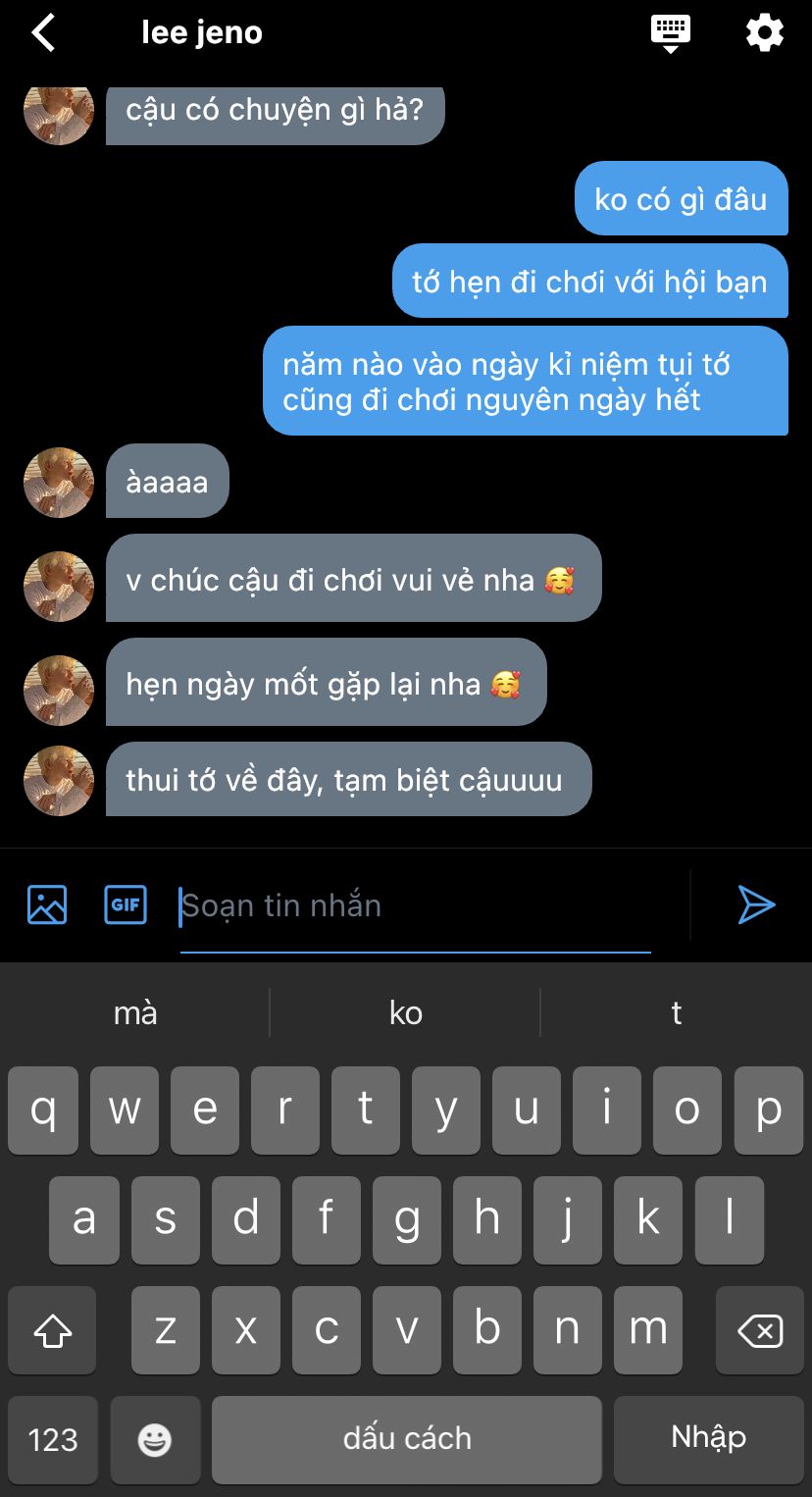Attach a photo with image icon
This screenshot has height=1497, width=812.
coord(47,904)
